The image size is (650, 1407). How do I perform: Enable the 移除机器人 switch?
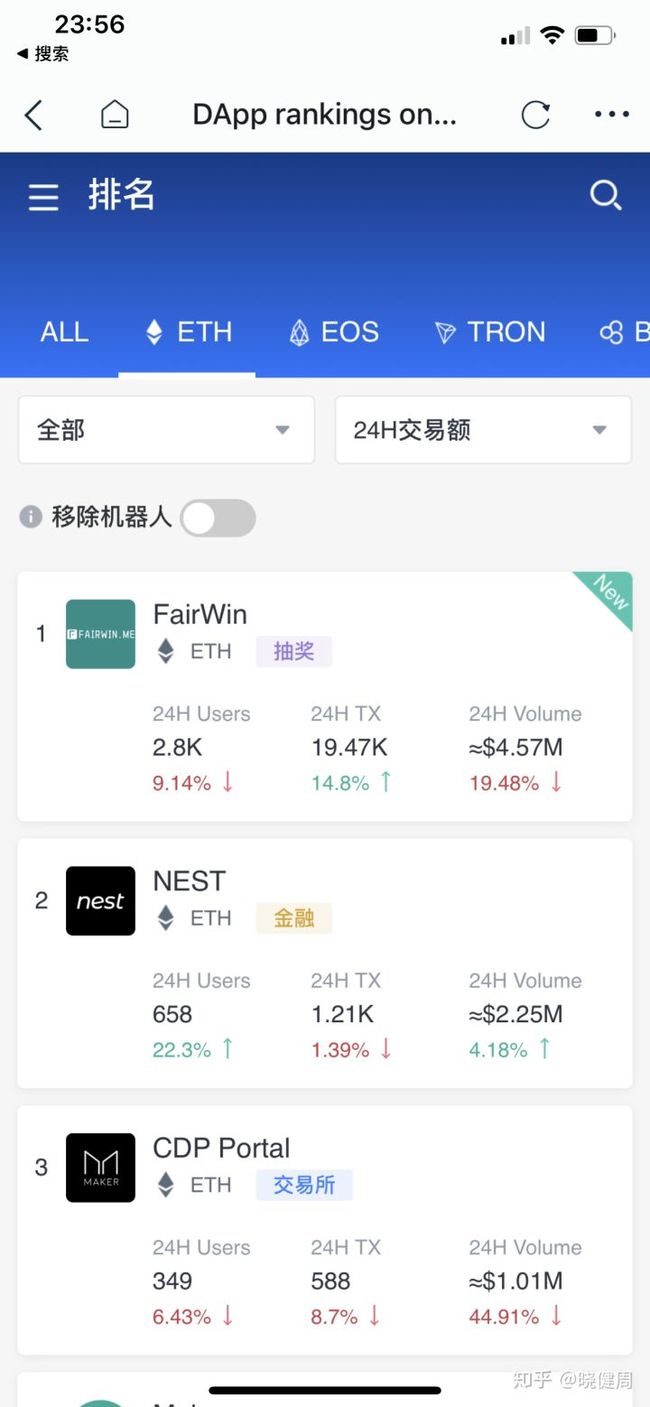tap(218, 518)
